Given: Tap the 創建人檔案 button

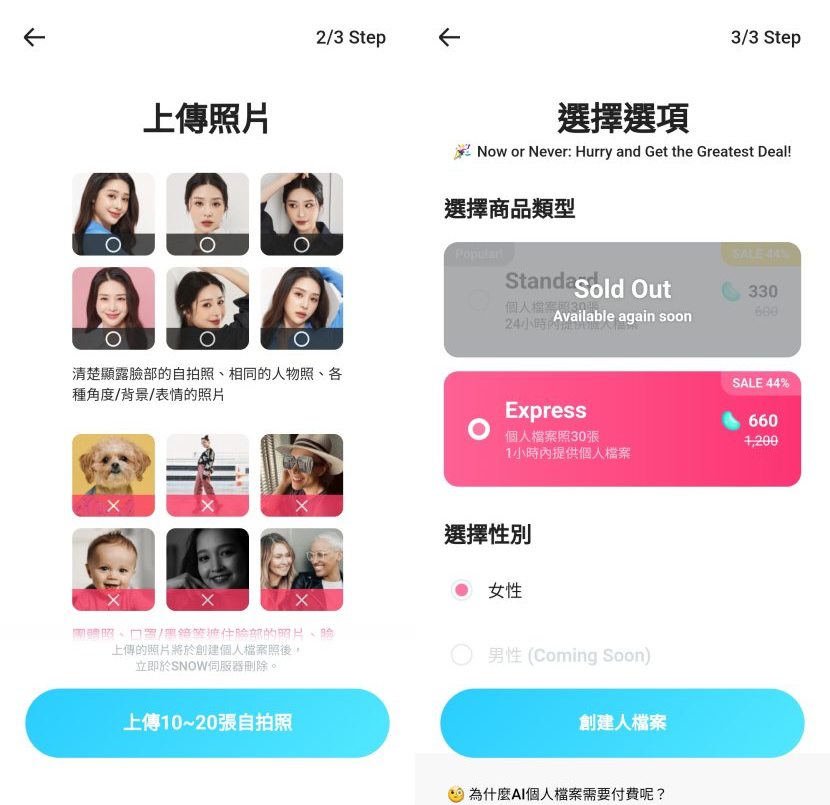Looking at the screenshot, I should coord(621,723).
